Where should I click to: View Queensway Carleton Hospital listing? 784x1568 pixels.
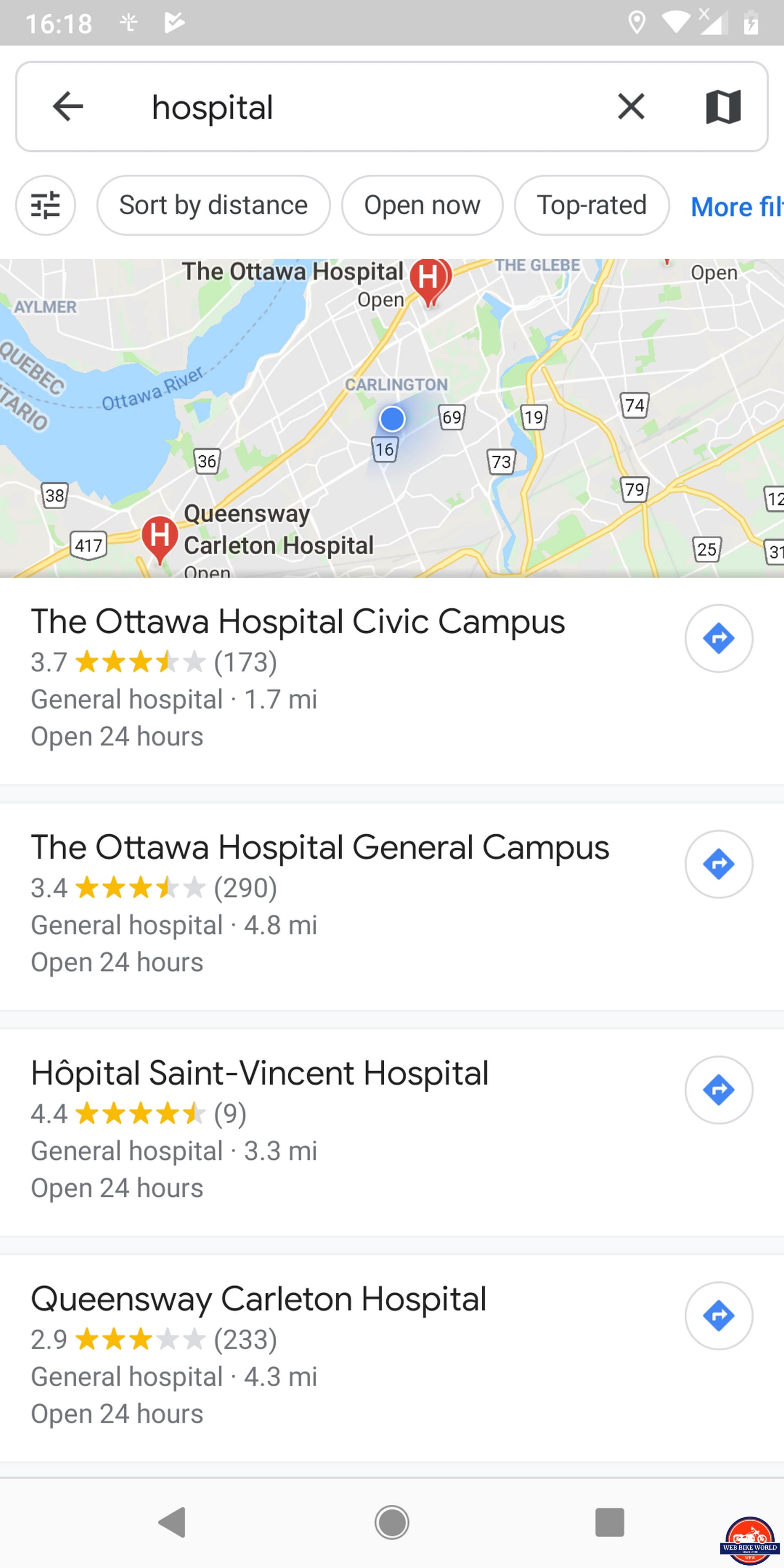[x=258, y=1299]
